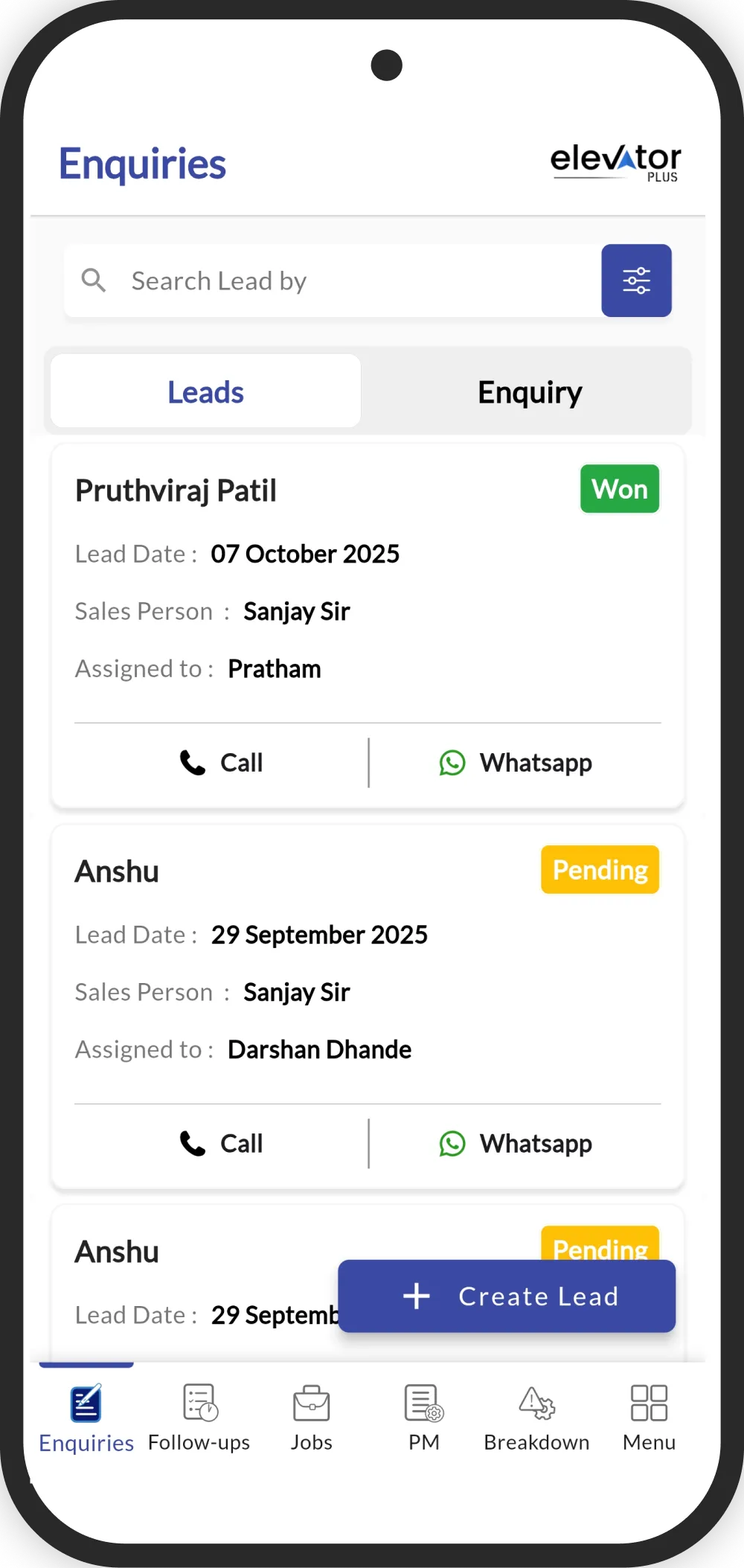The image size is (744, 1568).
Task: Click the search magnifier icon
Action: pyautogui.click(x=94, y=281)
